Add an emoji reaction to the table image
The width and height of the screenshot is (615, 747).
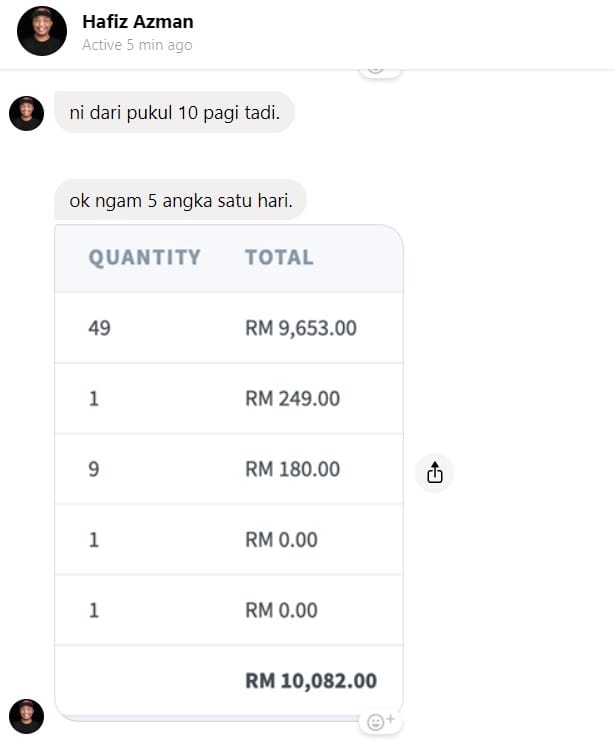click(x=380, y=721)
